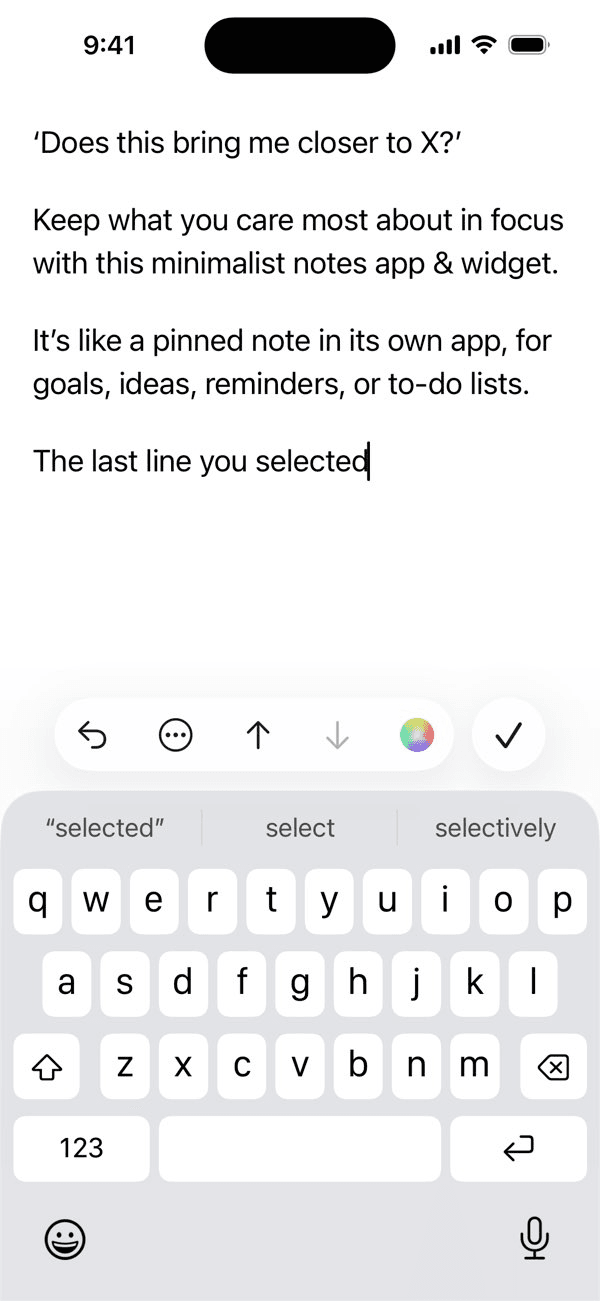Open the more options ellipsis menu
This screenshot has width=600, height=1301.
coord(175,736)
